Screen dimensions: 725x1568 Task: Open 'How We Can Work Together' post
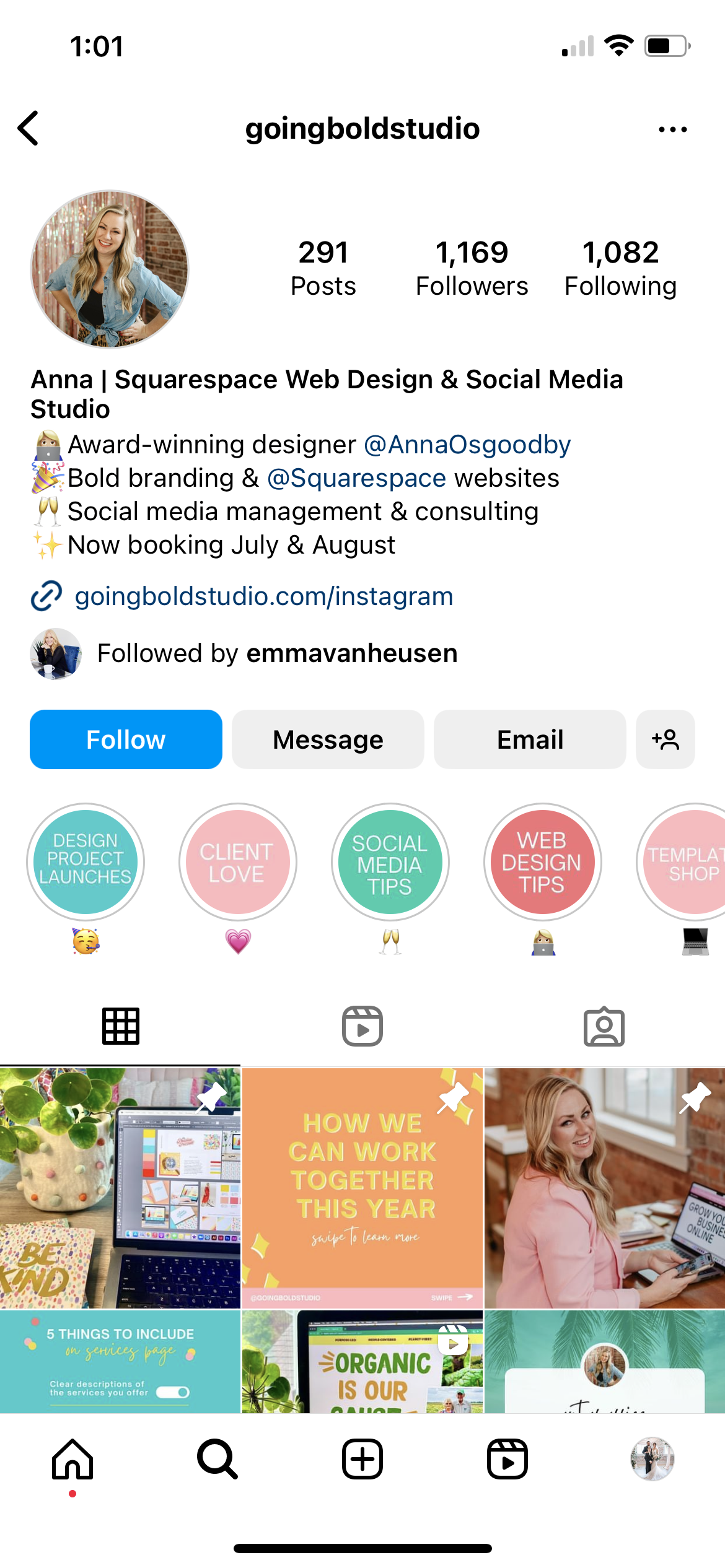tap(362, 1188)
